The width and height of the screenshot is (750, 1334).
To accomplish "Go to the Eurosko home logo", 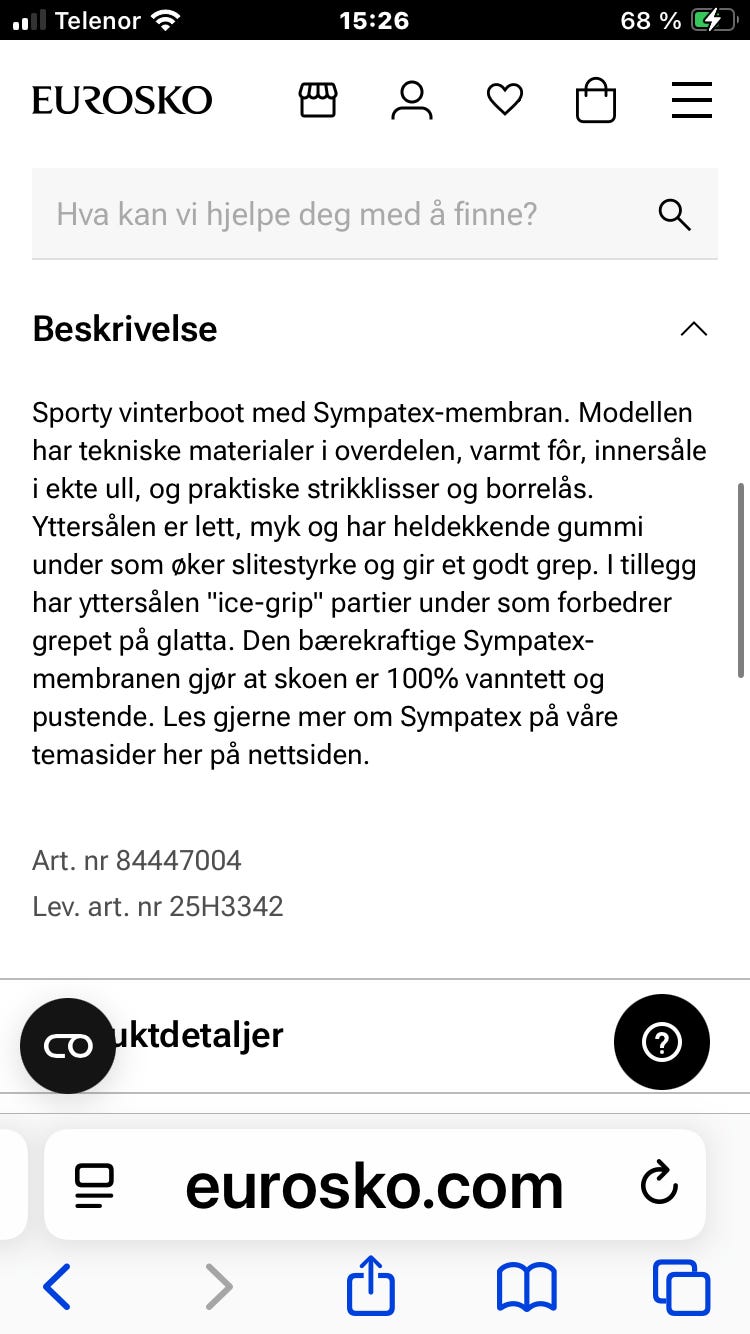I will tap(122, 99).
